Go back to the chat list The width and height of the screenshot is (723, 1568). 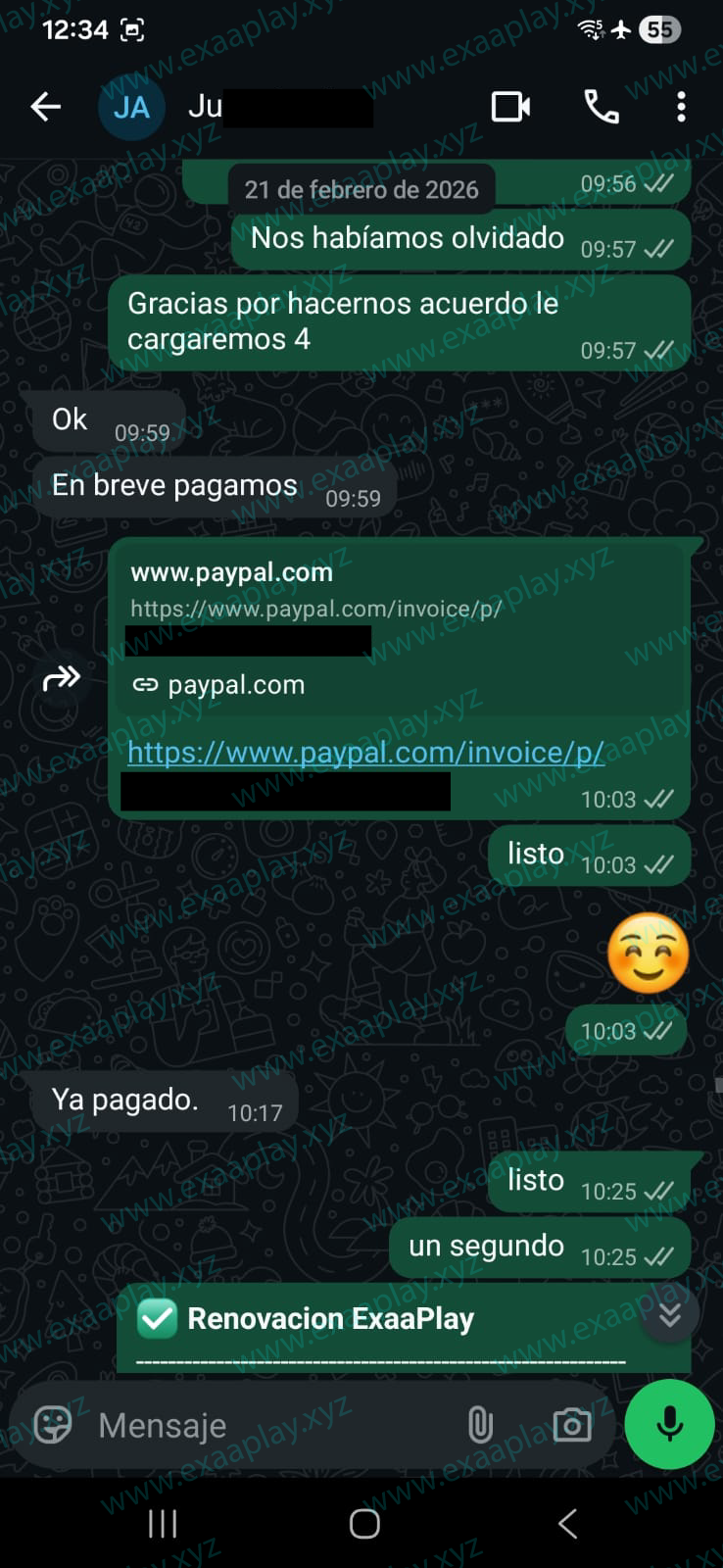click(x=45, y=107)
